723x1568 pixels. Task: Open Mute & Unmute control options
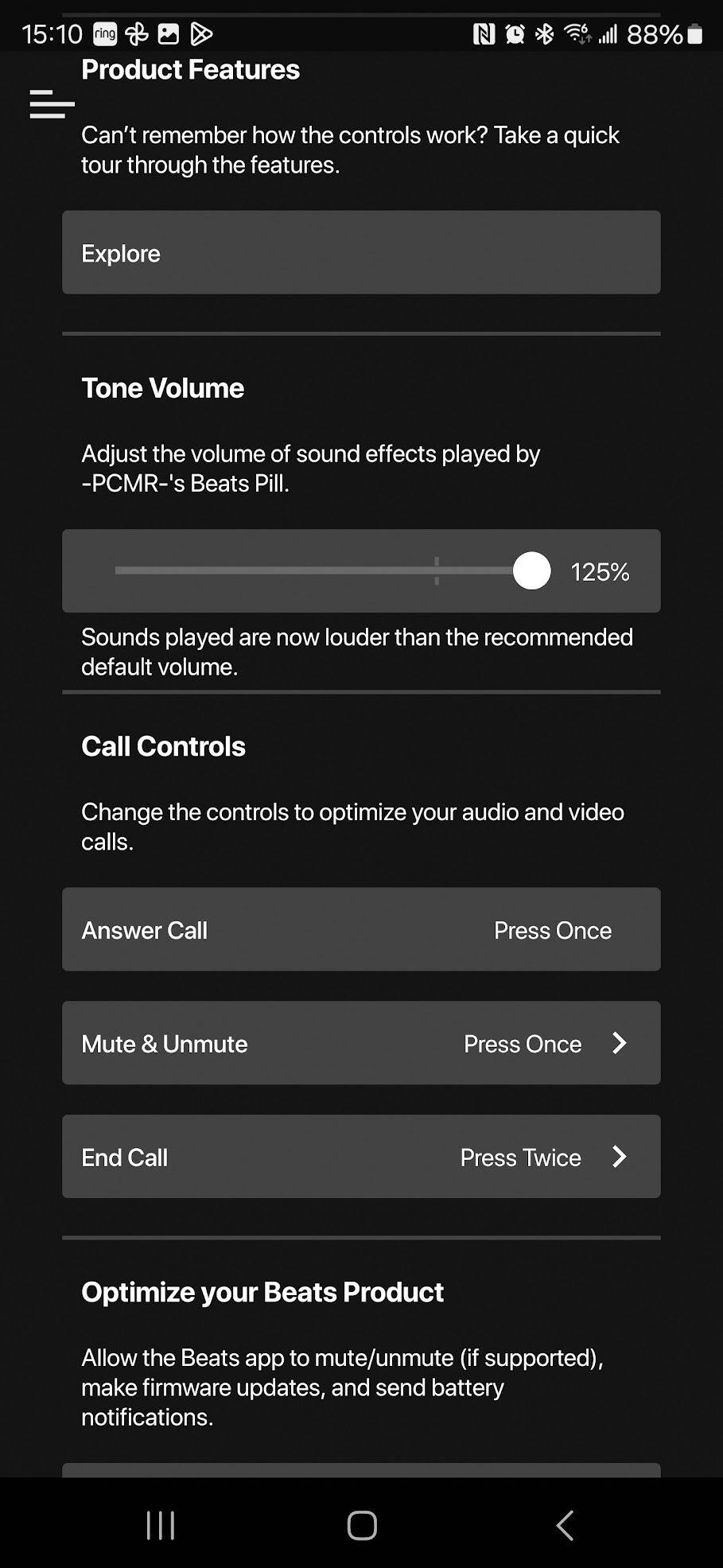361,1043
